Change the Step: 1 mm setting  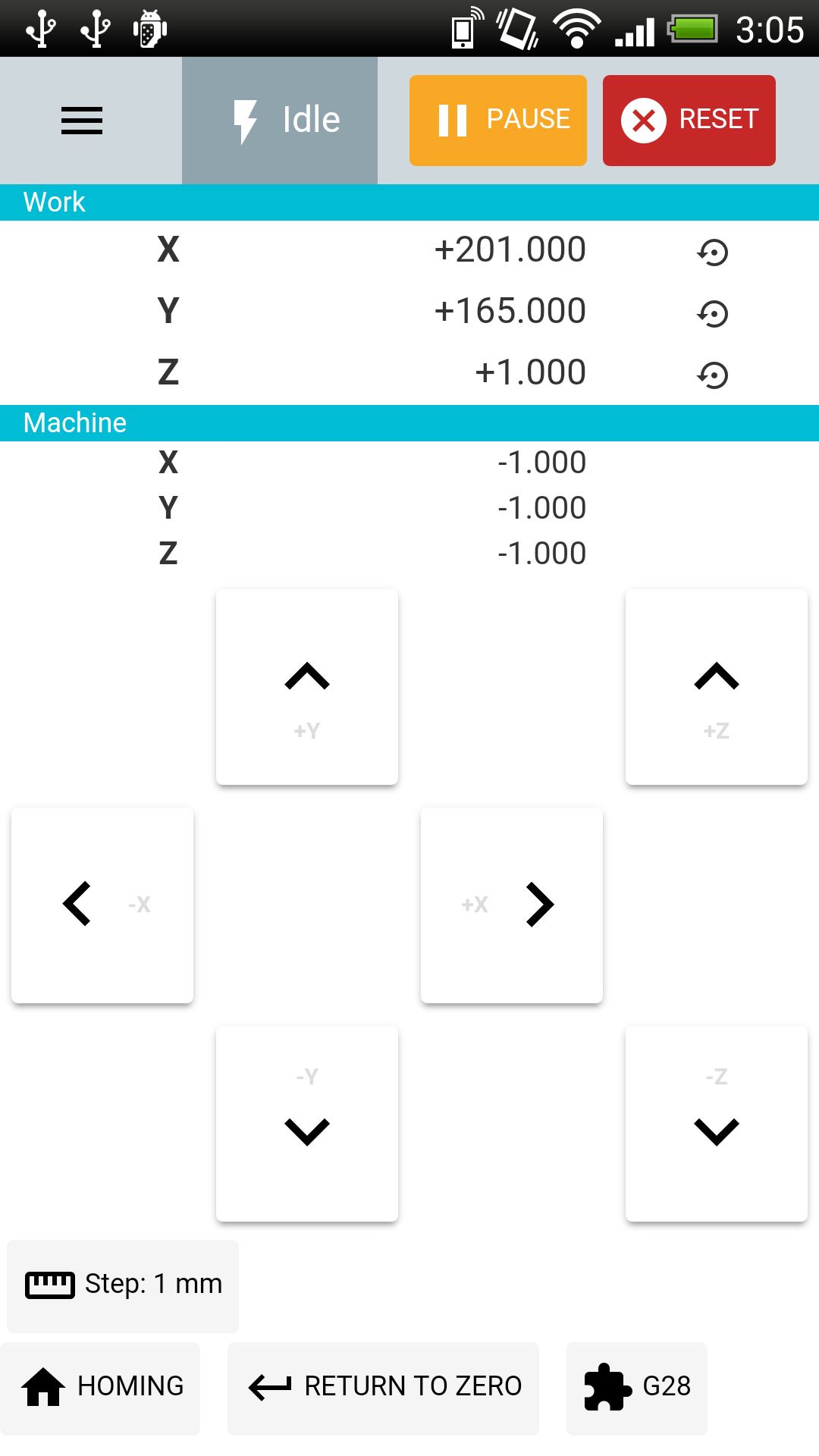tap(123, 1285)
